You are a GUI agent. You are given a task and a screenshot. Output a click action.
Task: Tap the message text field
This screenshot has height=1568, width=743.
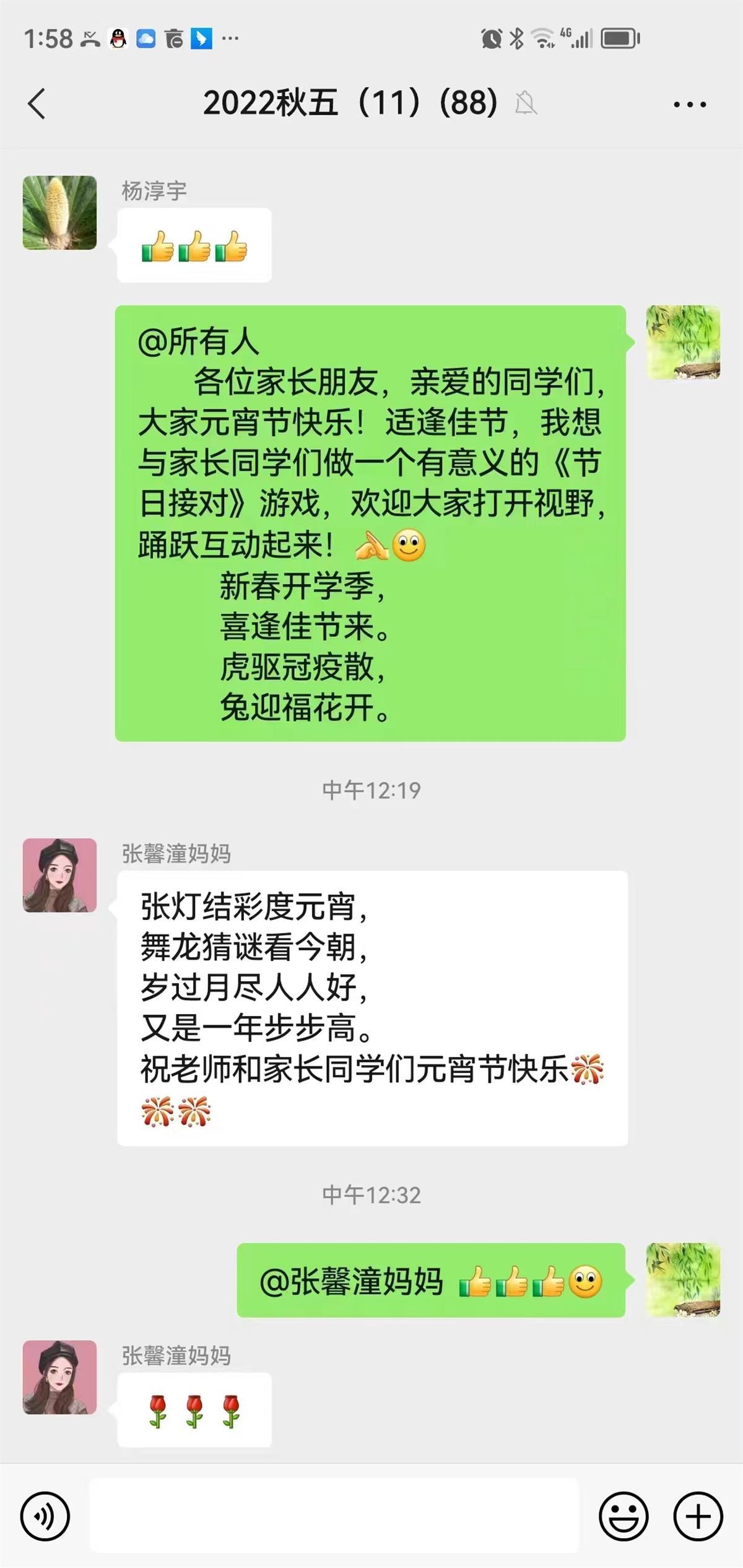point(334,1515)
